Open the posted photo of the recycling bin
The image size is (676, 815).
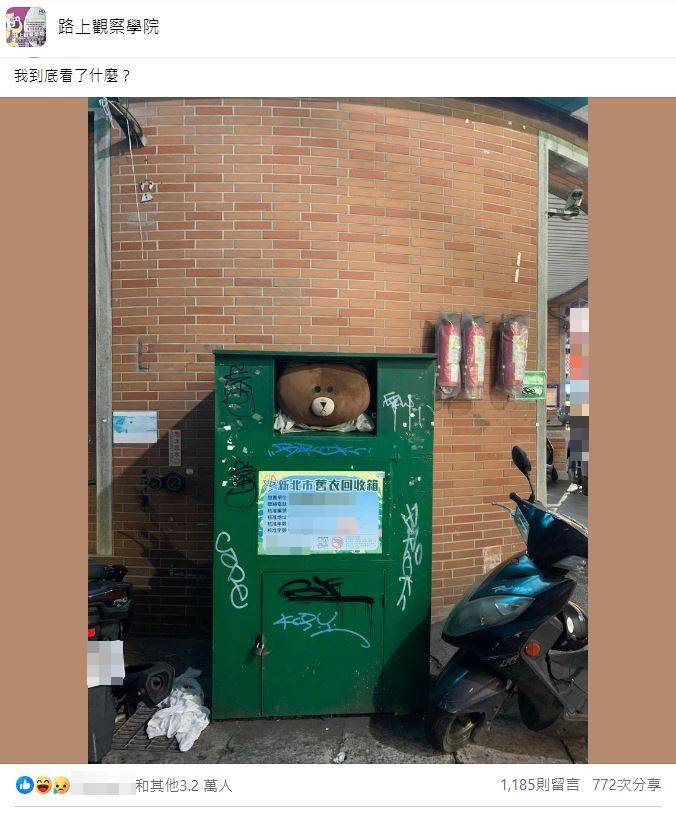point(338,430)
